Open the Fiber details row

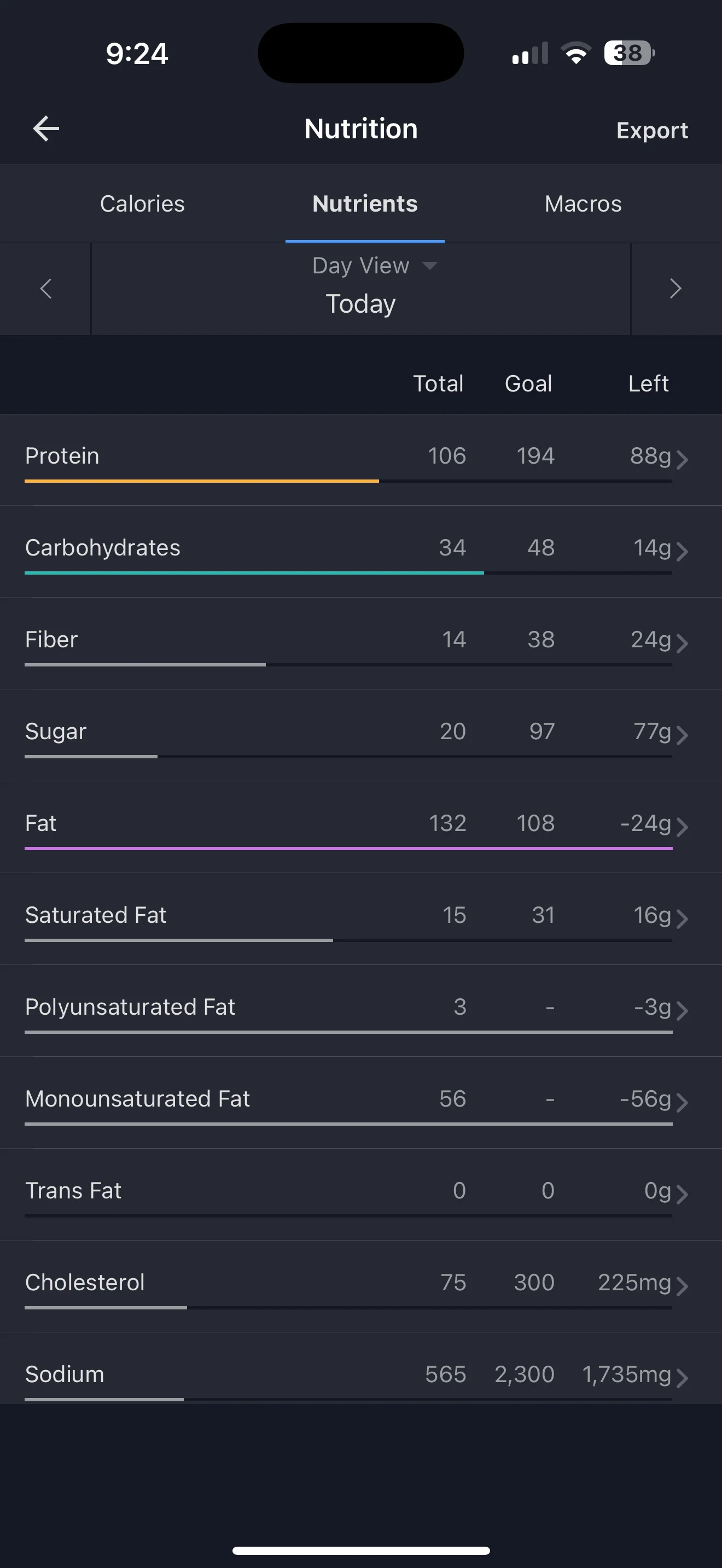pos(361,643)
